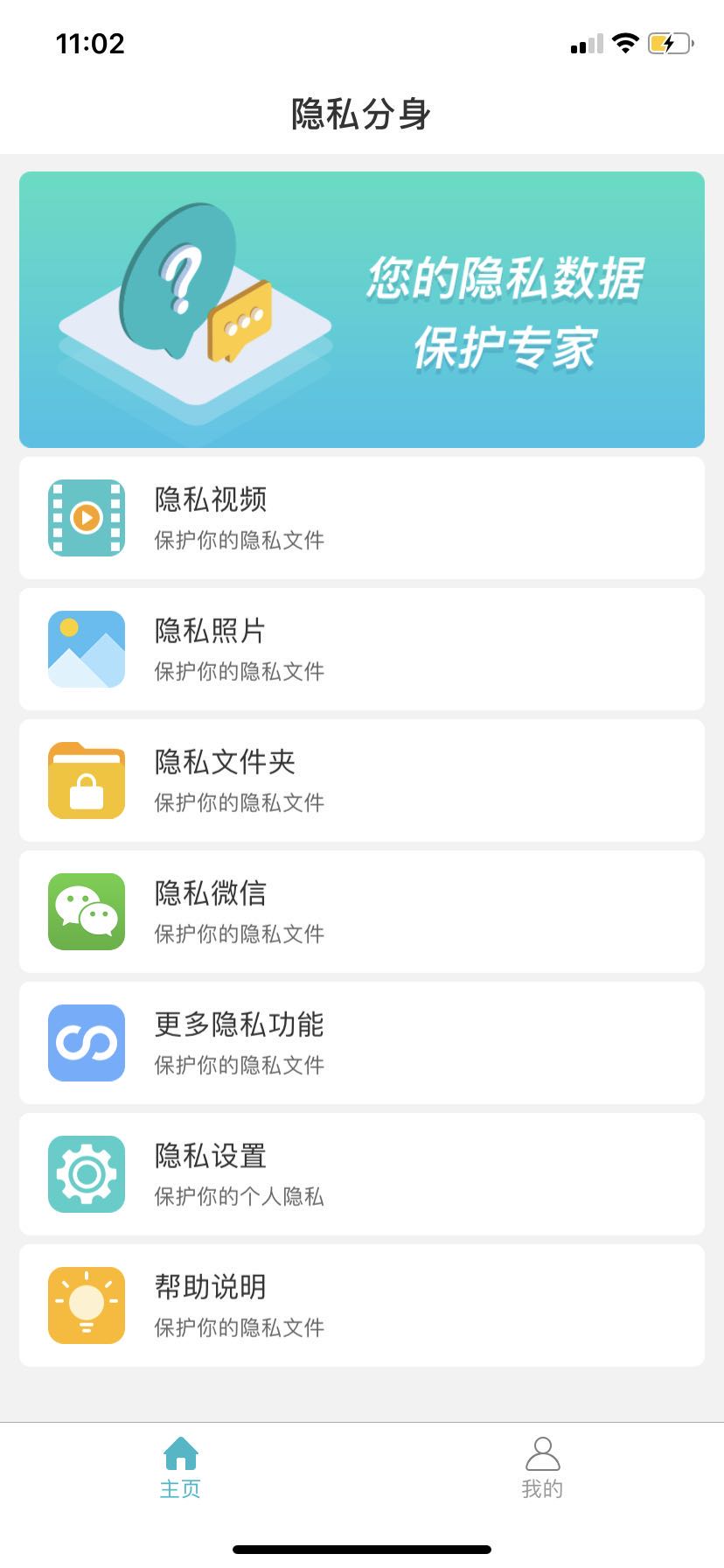The width and height of the screenshot is (724, 1568).
Task: View 帮助说明
Action: tap(362, 1305)
